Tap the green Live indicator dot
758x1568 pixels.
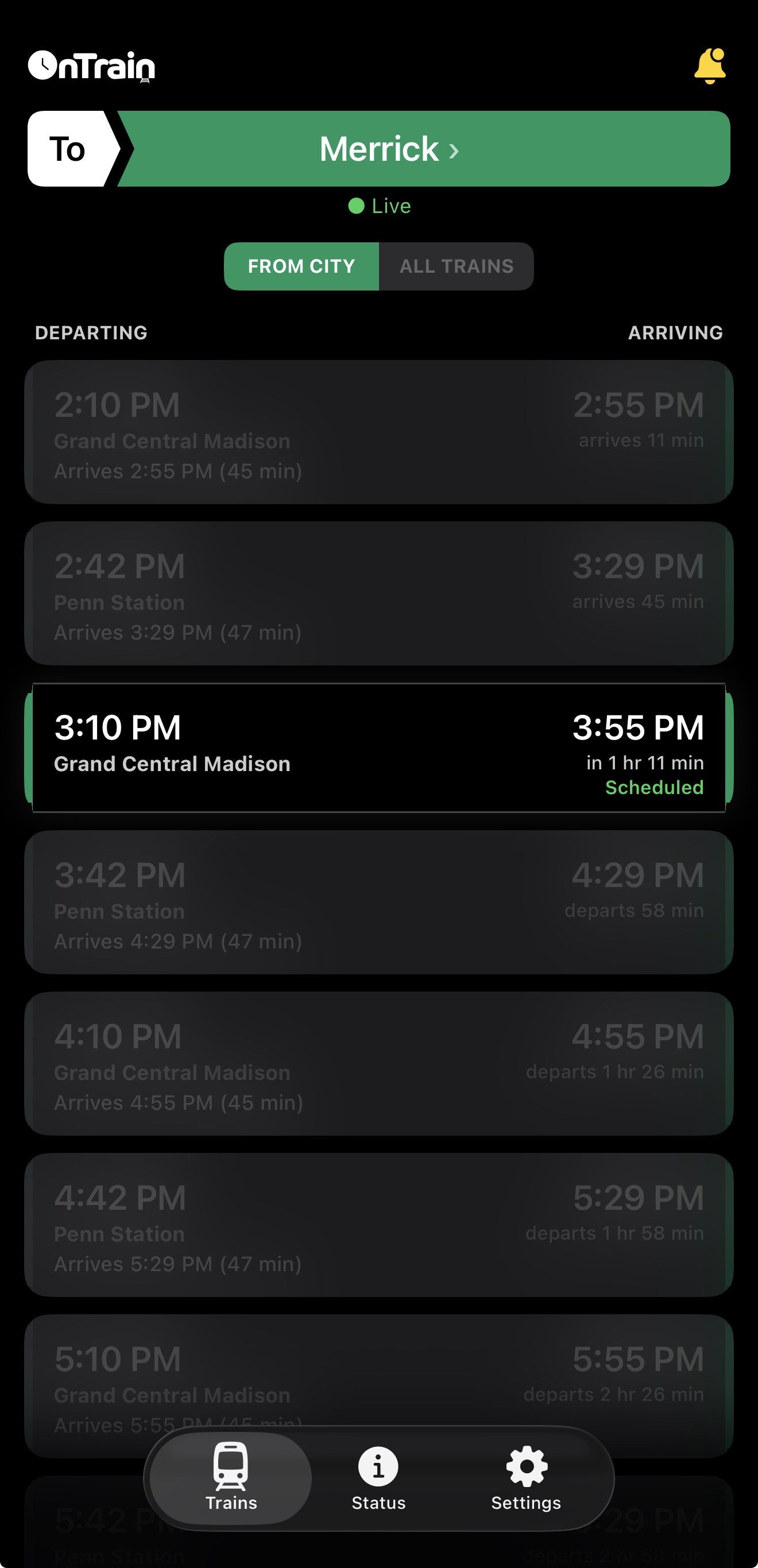pos(358,206)
